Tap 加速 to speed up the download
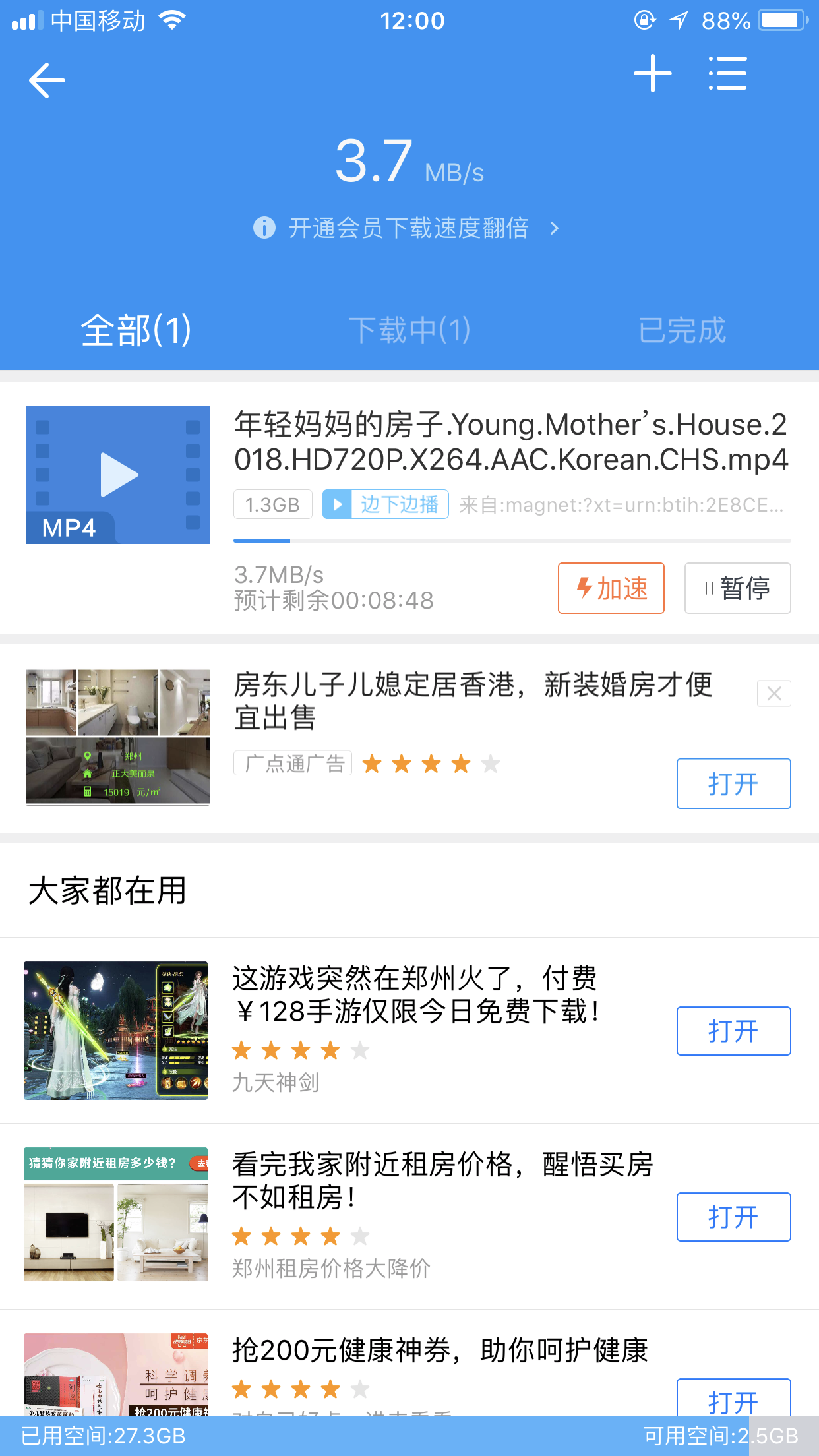 [x=611, y=588]
